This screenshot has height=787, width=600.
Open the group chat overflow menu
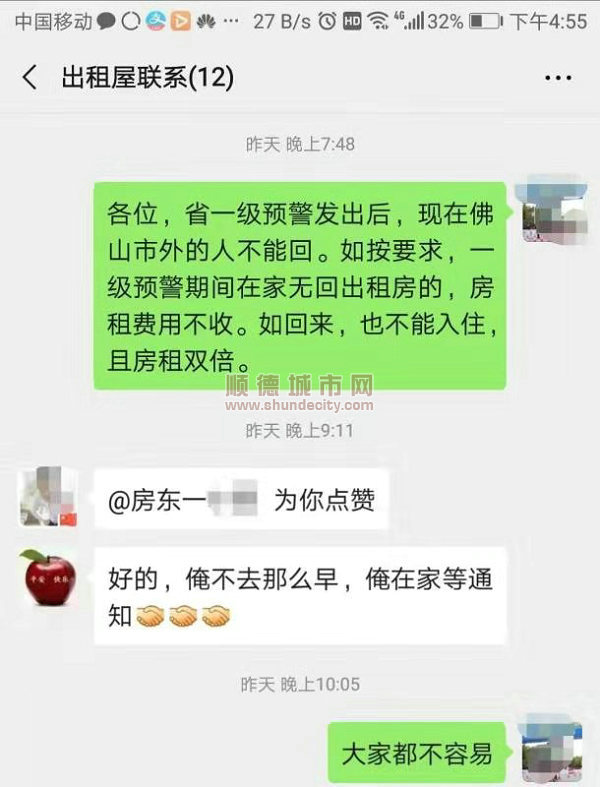(558, 77)
